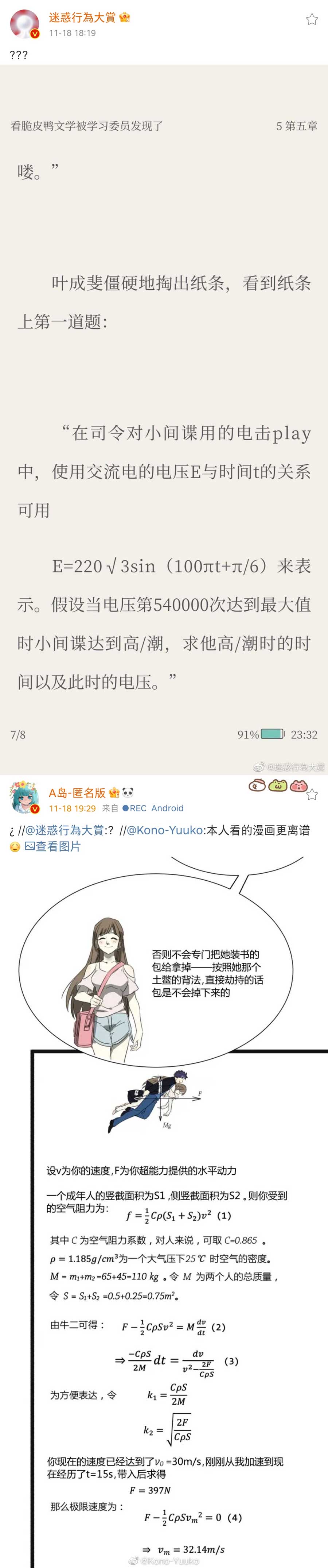Open the novel screenshot image in the first post

click(164, 420)
